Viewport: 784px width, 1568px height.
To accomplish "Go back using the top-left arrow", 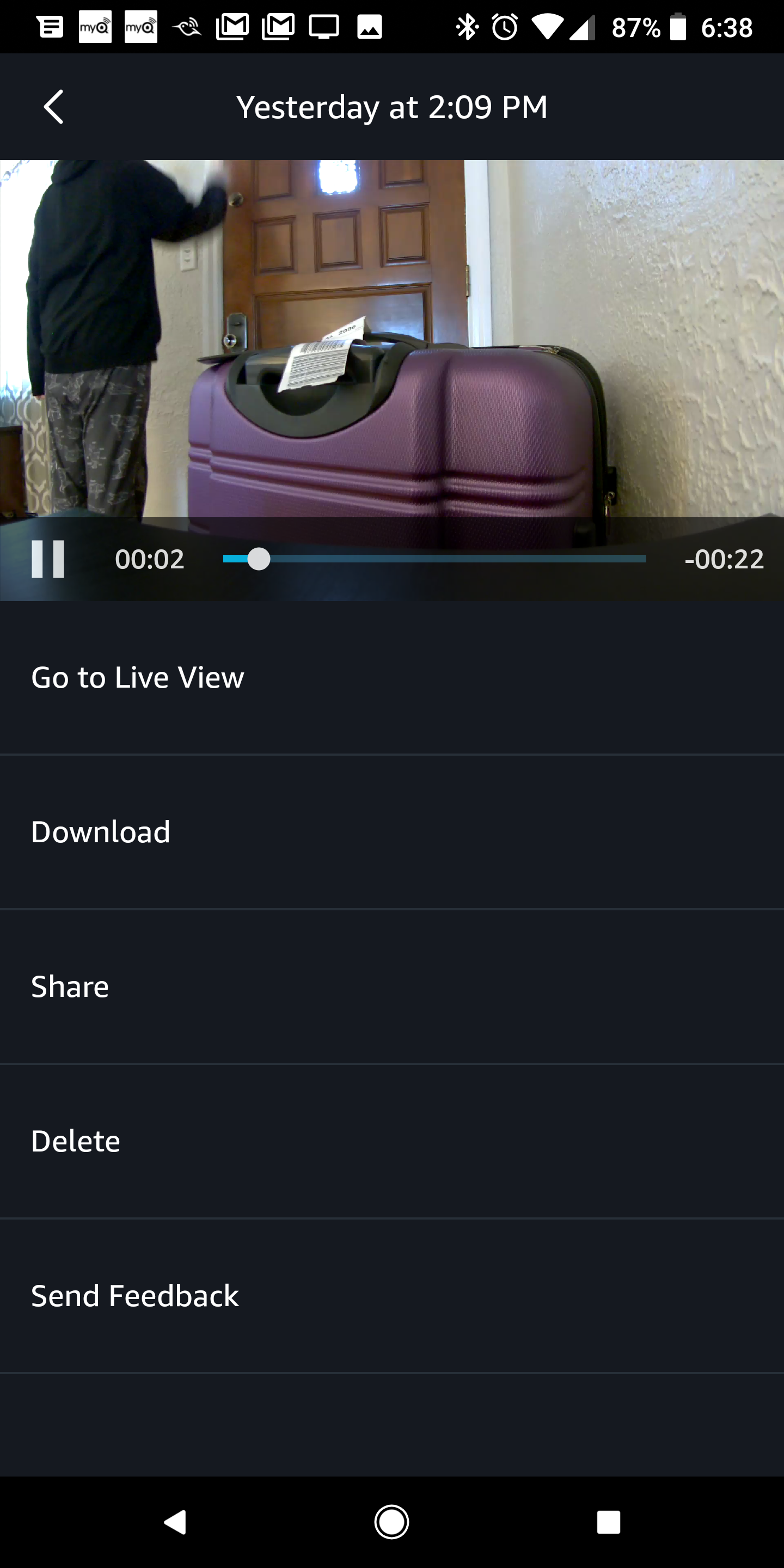I will pyautogui.click(x=53, y=107).
